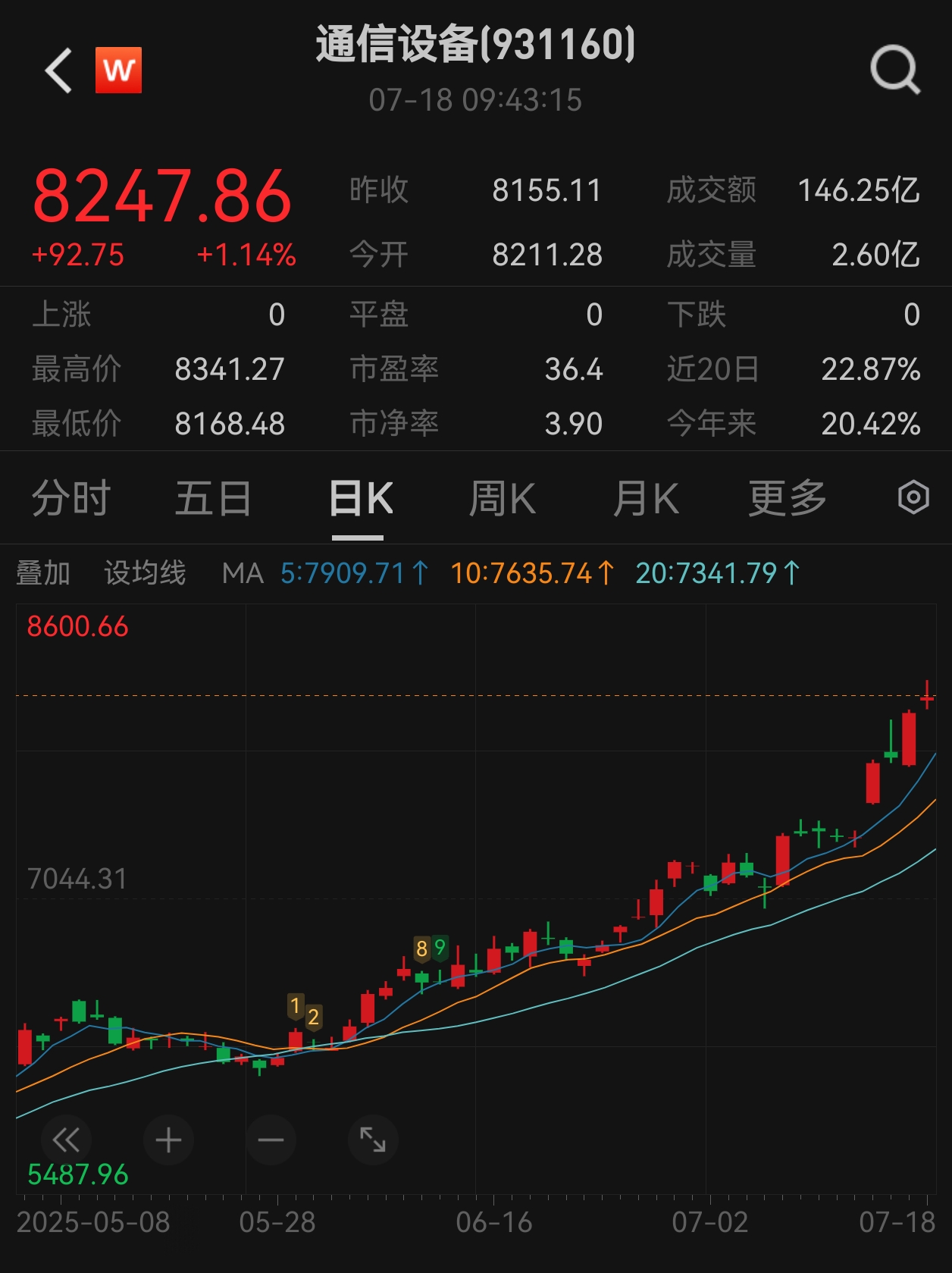
Task: Open the 更多 chart period options
Action: point(787,499)
